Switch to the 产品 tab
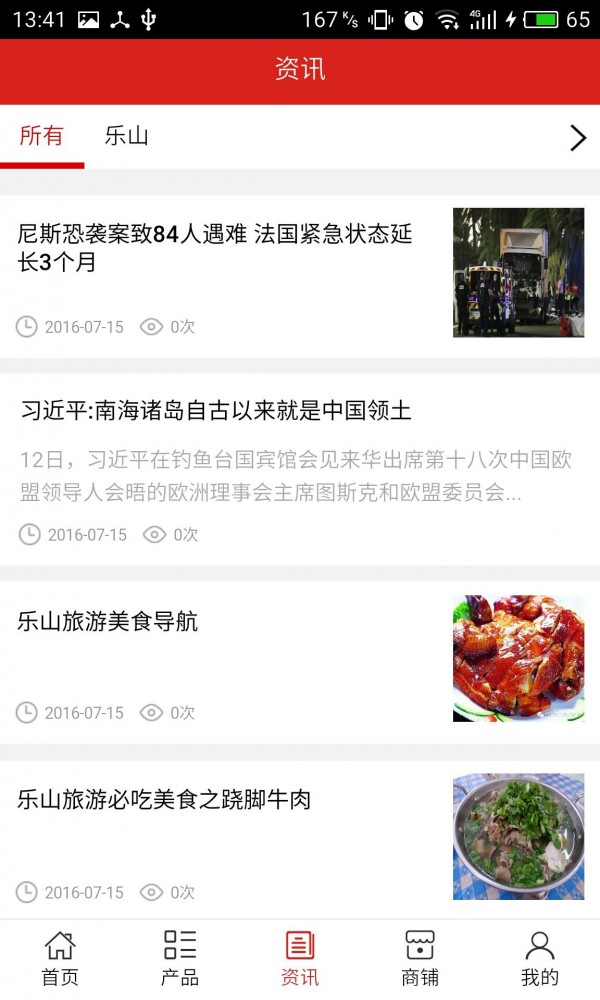Screen dimensions: 600x1000 [180, 958]
